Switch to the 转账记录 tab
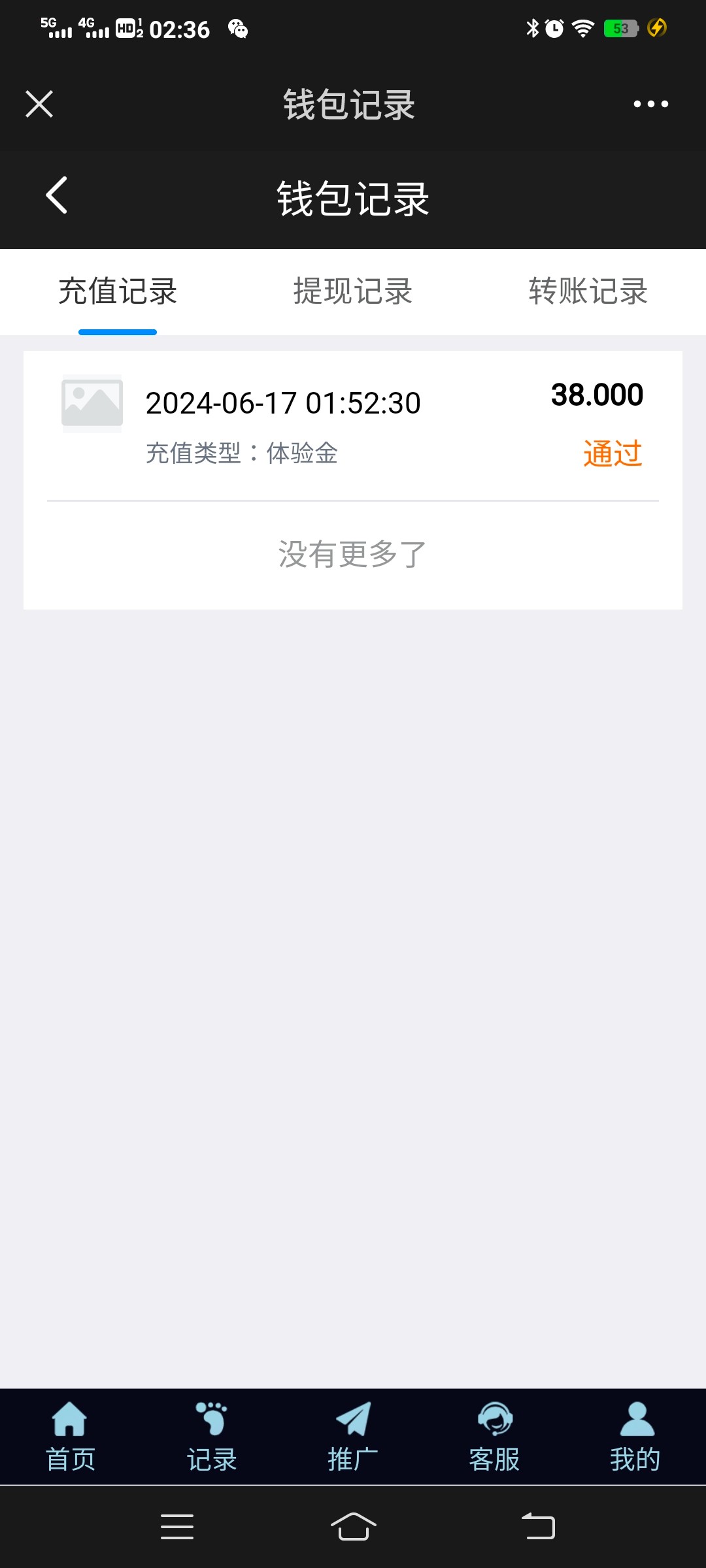 588,291
